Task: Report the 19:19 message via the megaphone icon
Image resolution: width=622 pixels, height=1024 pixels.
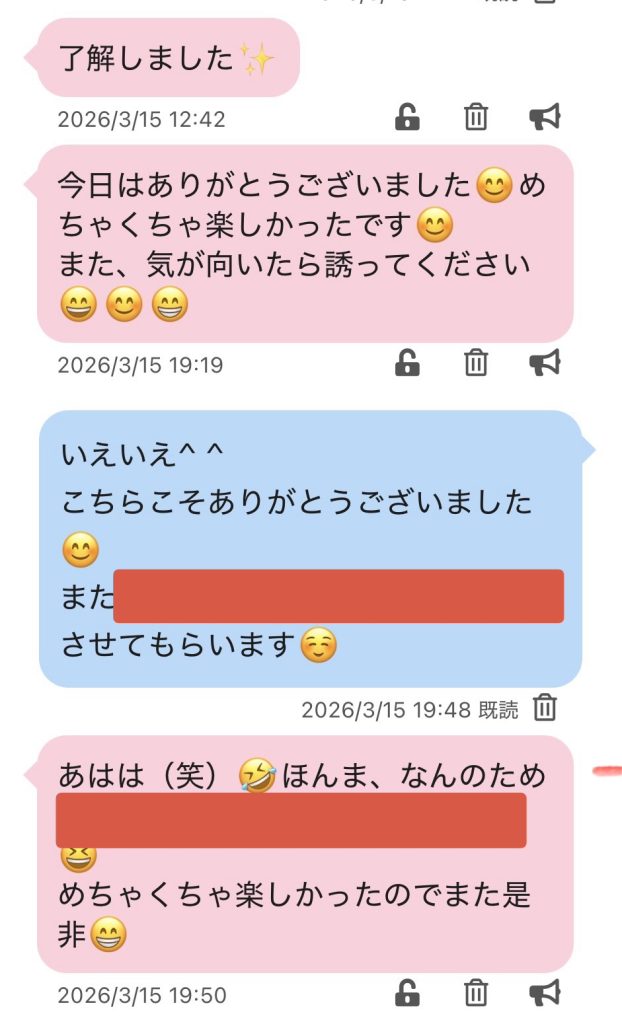Action: pos(544,364)
